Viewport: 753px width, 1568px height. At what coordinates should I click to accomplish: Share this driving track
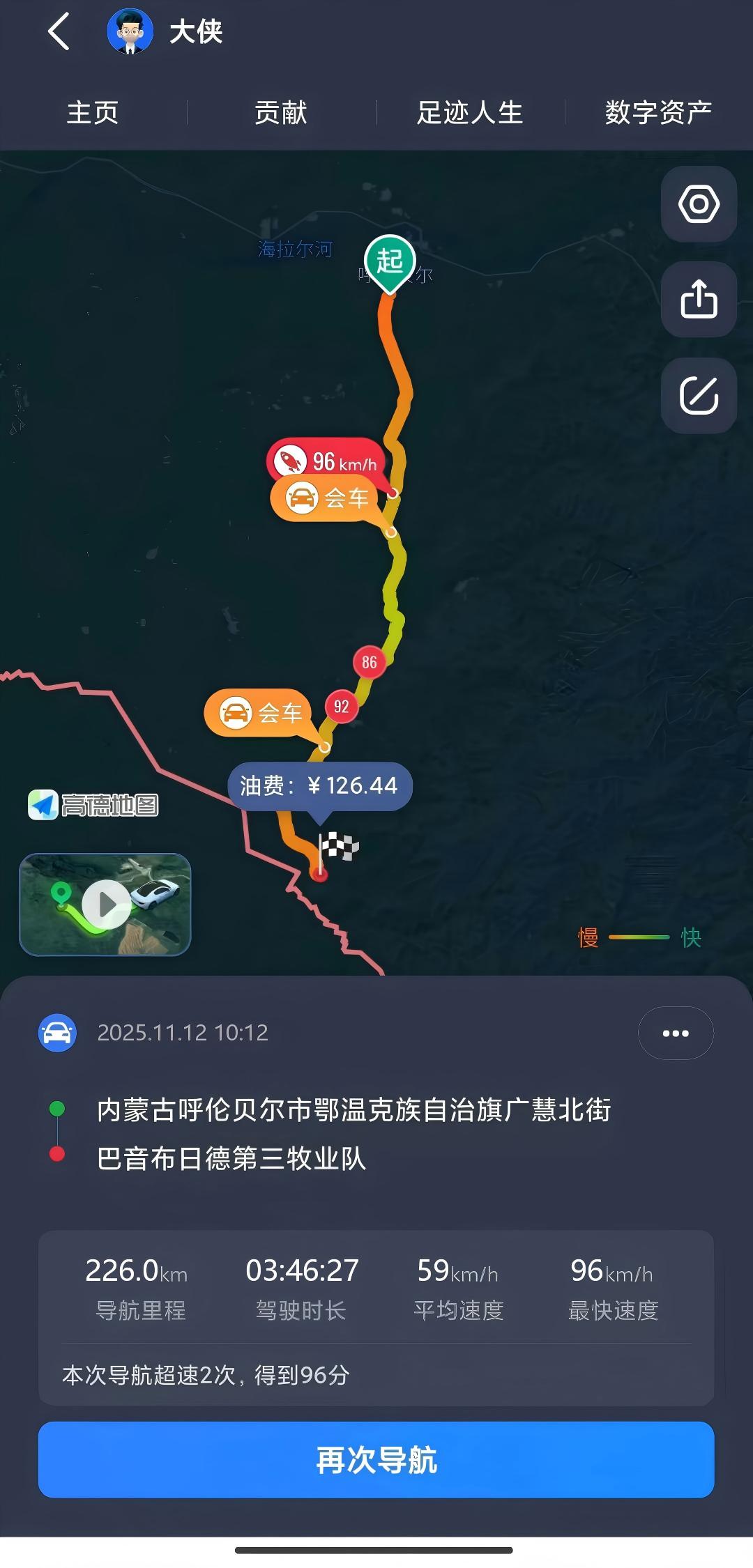pyautogui.click(x=699, y=300)
